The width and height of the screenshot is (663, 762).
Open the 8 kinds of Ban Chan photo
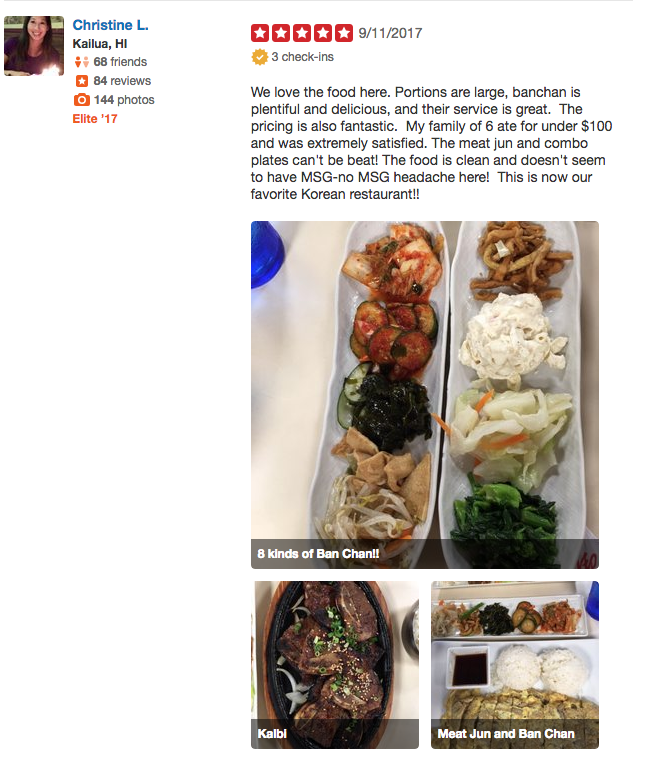[424, 394]
